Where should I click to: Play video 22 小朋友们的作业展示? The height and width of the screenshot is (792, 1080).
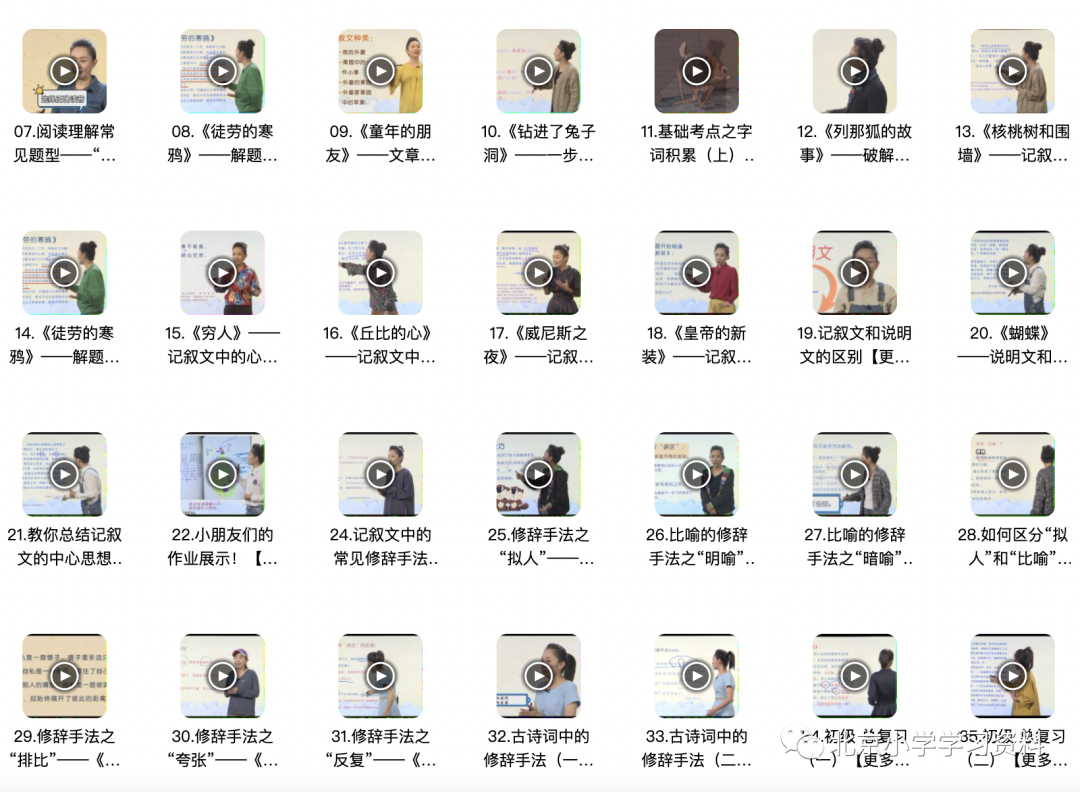tap(222, 474)
